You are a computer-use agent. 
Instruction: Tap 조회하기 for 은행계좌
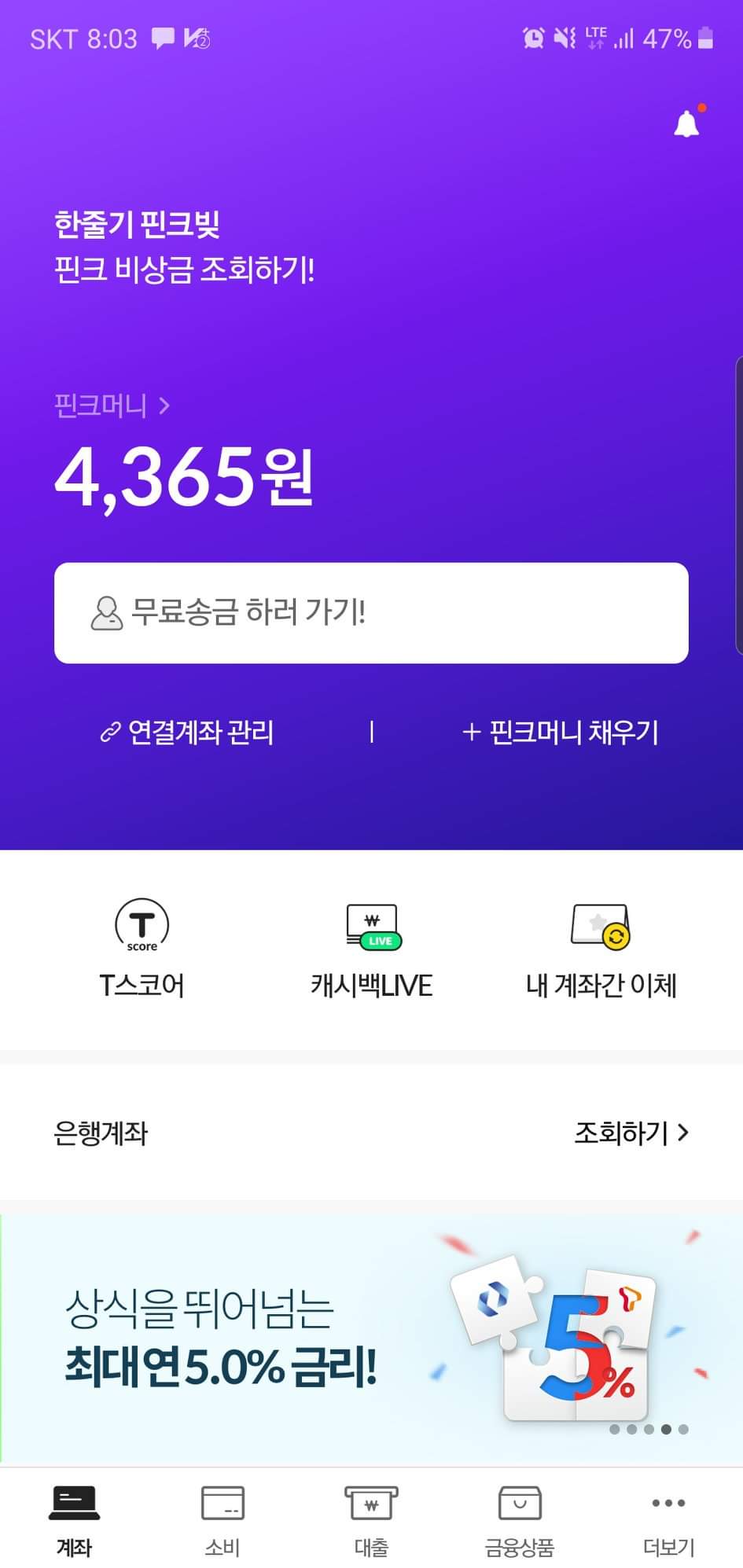(631, 1133)
